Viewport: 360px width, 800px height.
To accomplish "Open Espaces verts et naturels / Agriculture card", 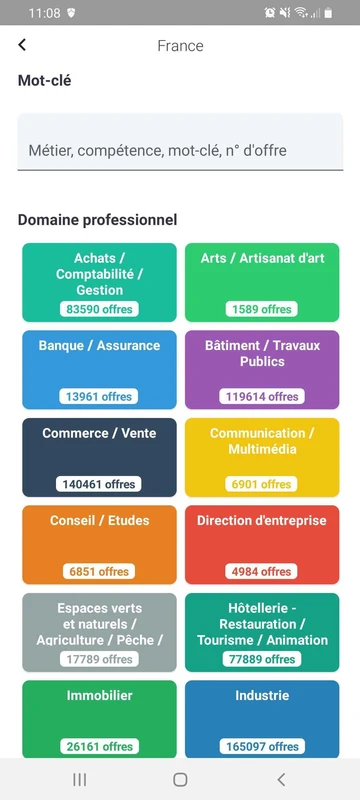I will pos(99,632).
